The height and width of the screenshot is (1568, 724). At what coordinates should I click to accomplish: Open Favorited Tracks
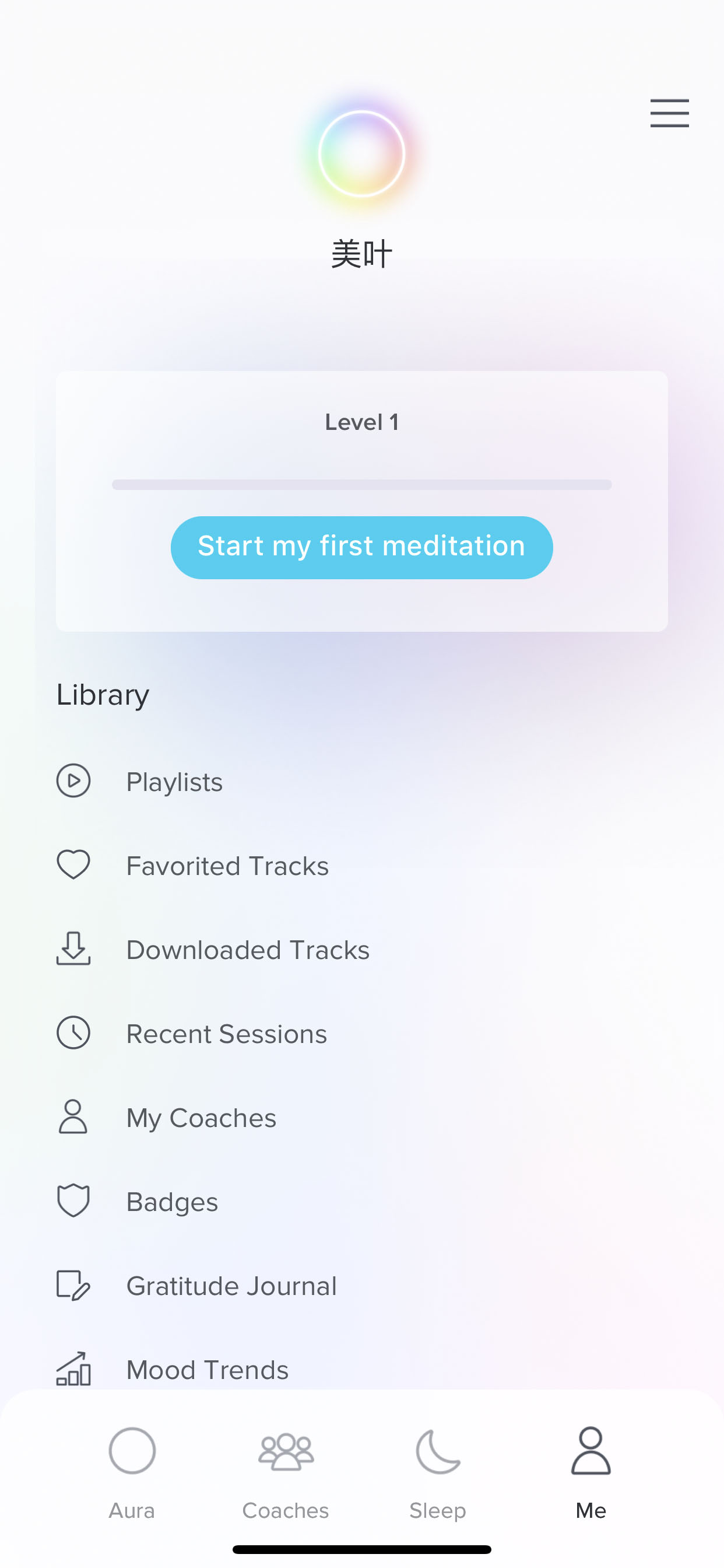361,866
